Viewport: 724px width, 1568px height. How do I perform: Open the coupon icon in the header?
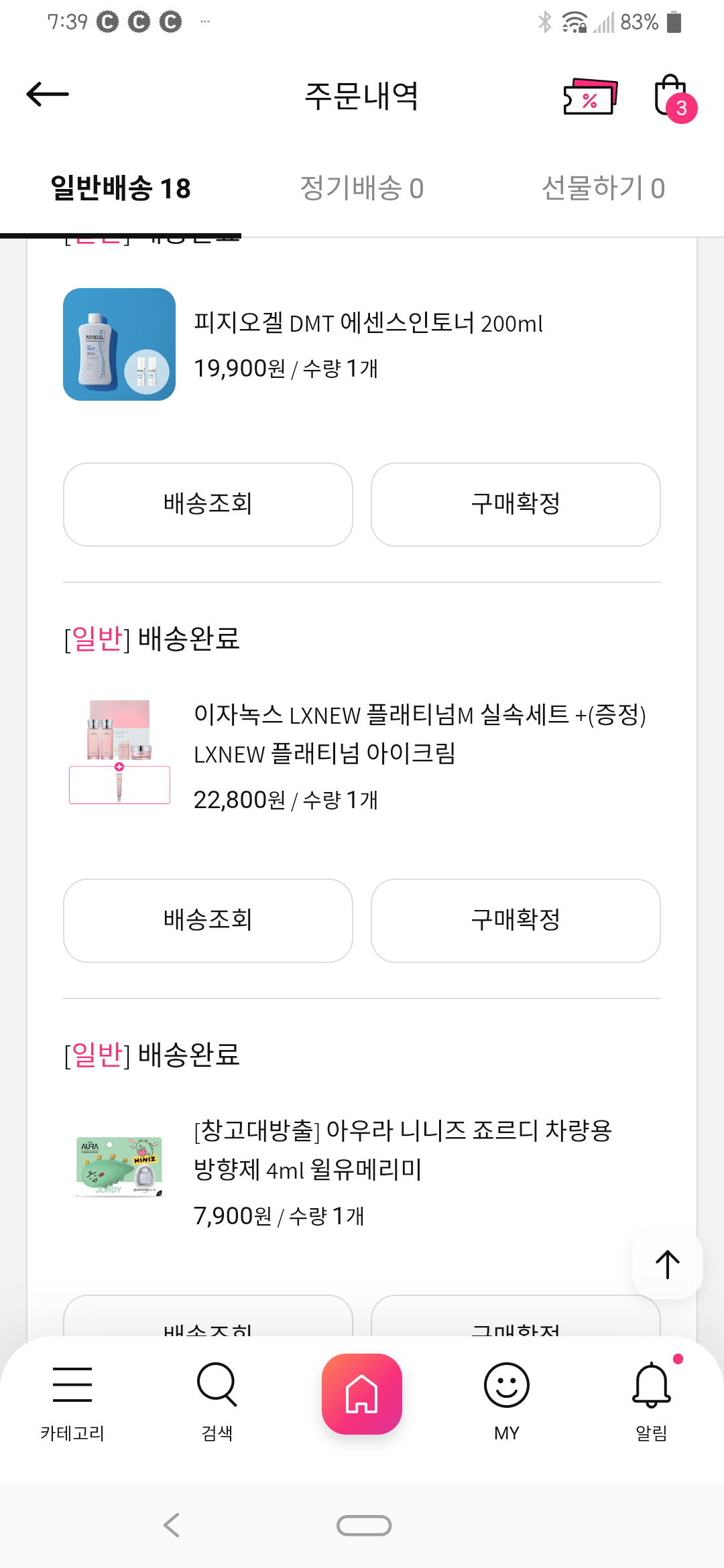coord(590,97)
